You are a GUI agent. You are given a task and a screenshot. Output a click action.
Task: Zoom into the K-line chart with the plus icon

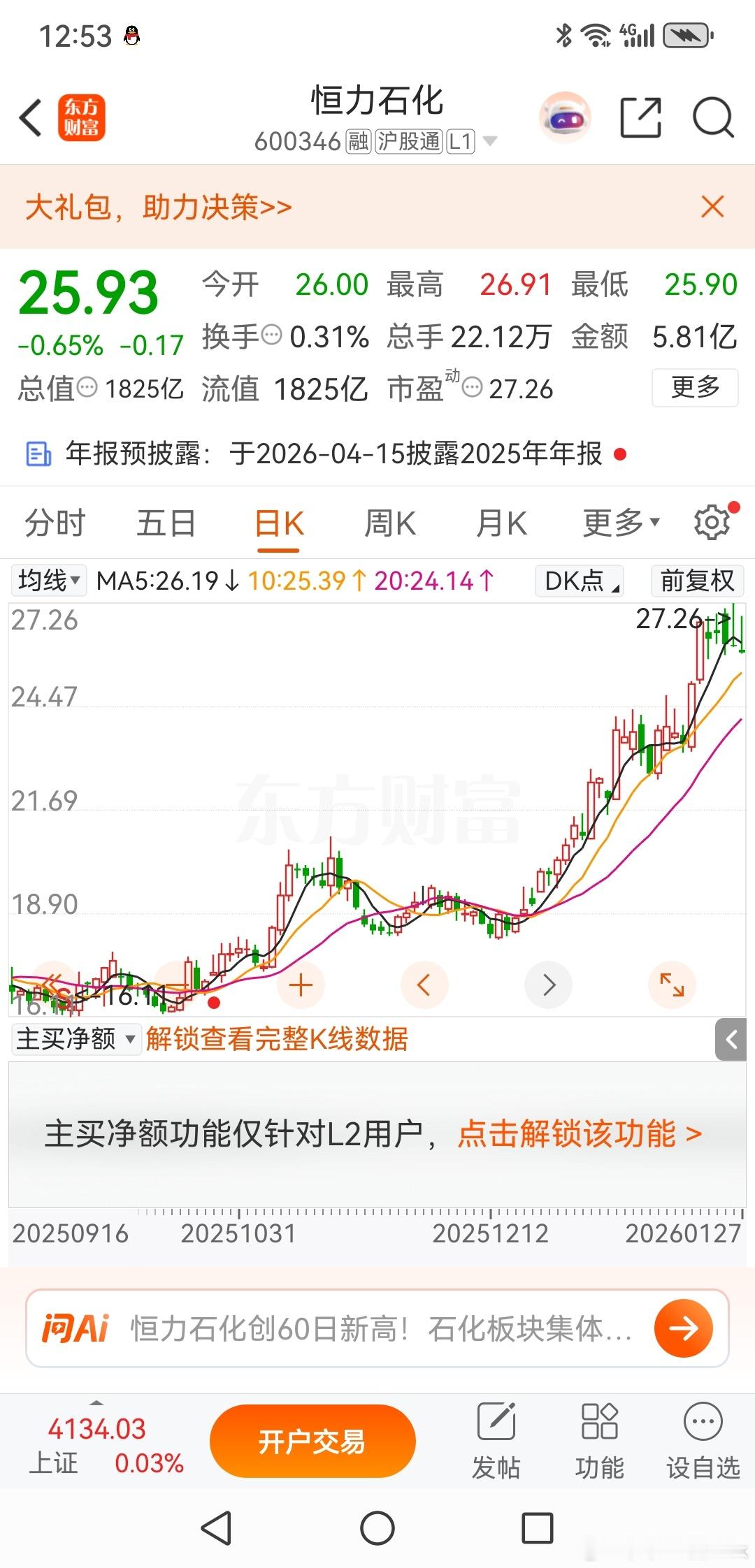click(300, 985)
